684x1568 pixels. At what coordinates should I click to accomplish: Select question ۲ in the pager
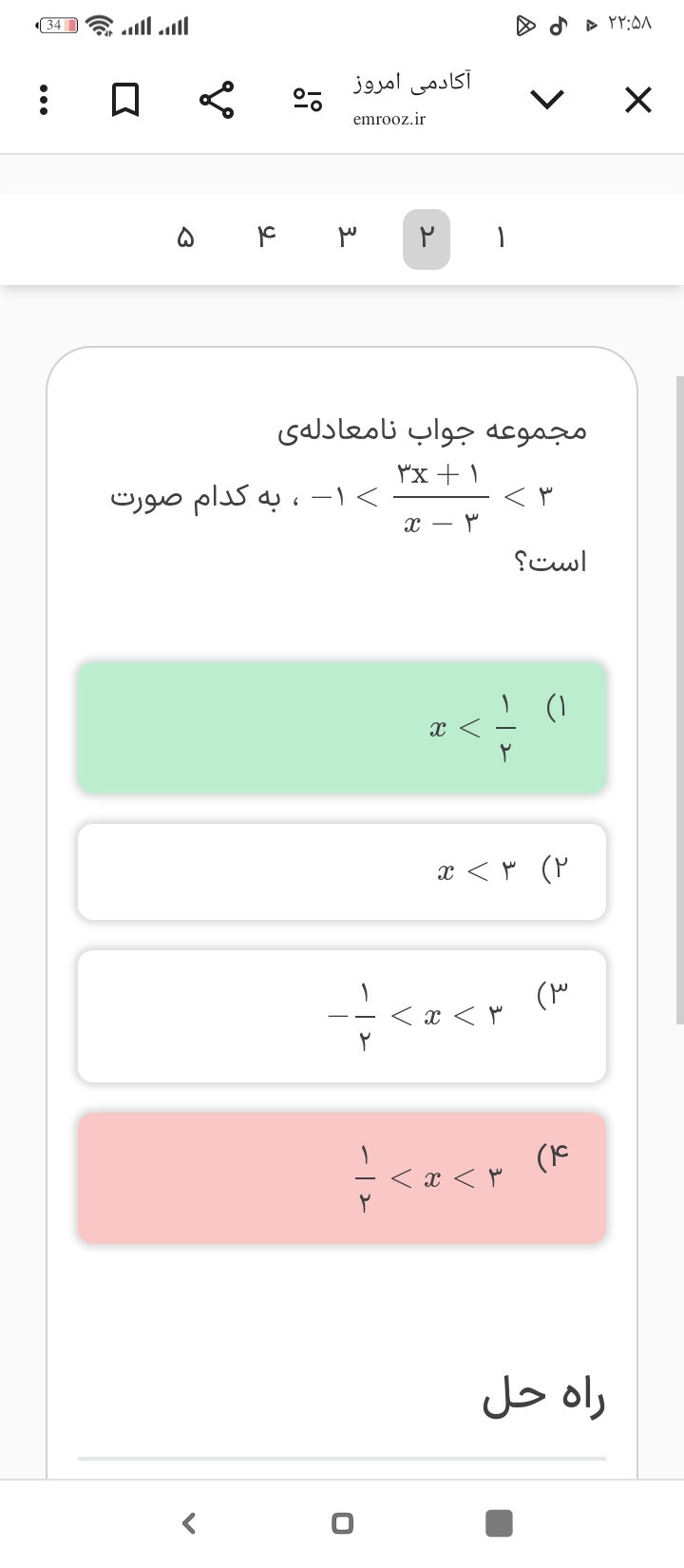coord(427,238)
